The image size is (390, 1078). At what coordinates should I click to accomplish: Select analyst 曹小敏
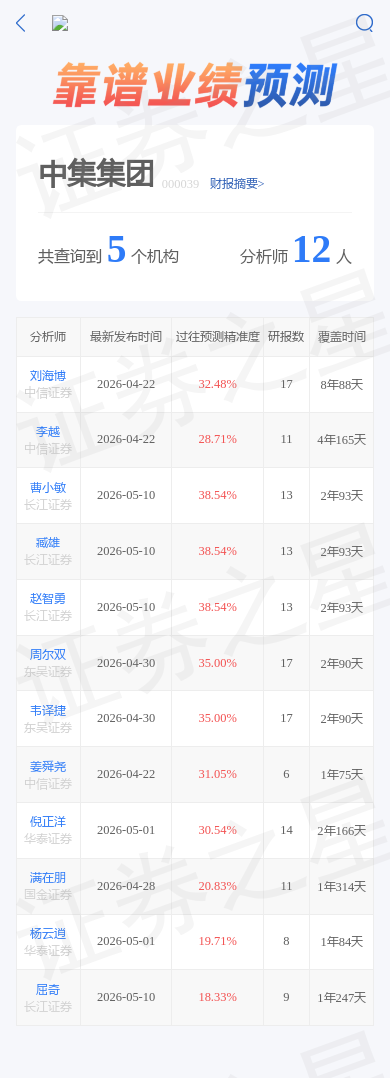[x=48, y=487]
